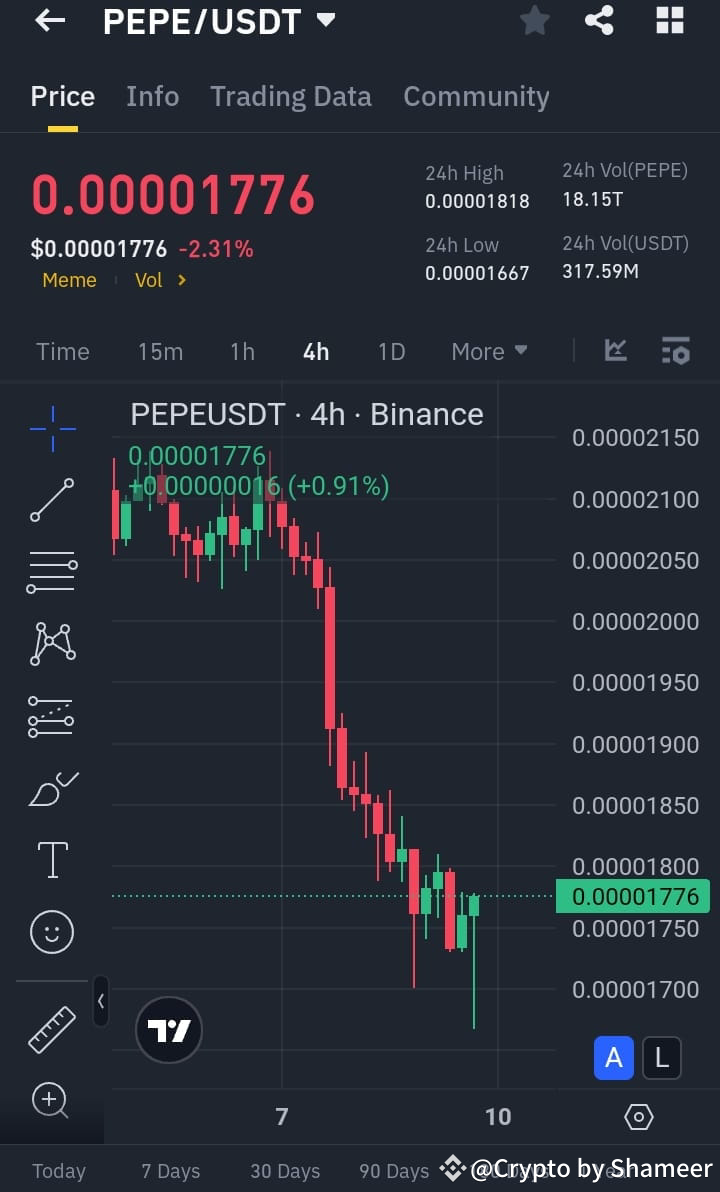Select the 1D timeframe
This screenshot has height=1192, width=720.
tap(391, 351)
